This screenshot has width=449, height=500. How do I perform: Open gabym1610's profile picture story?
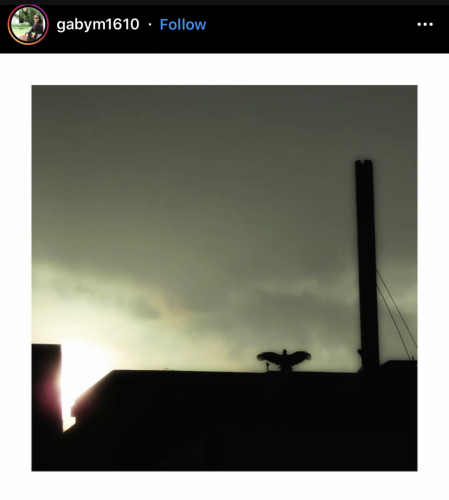point(28,25)
